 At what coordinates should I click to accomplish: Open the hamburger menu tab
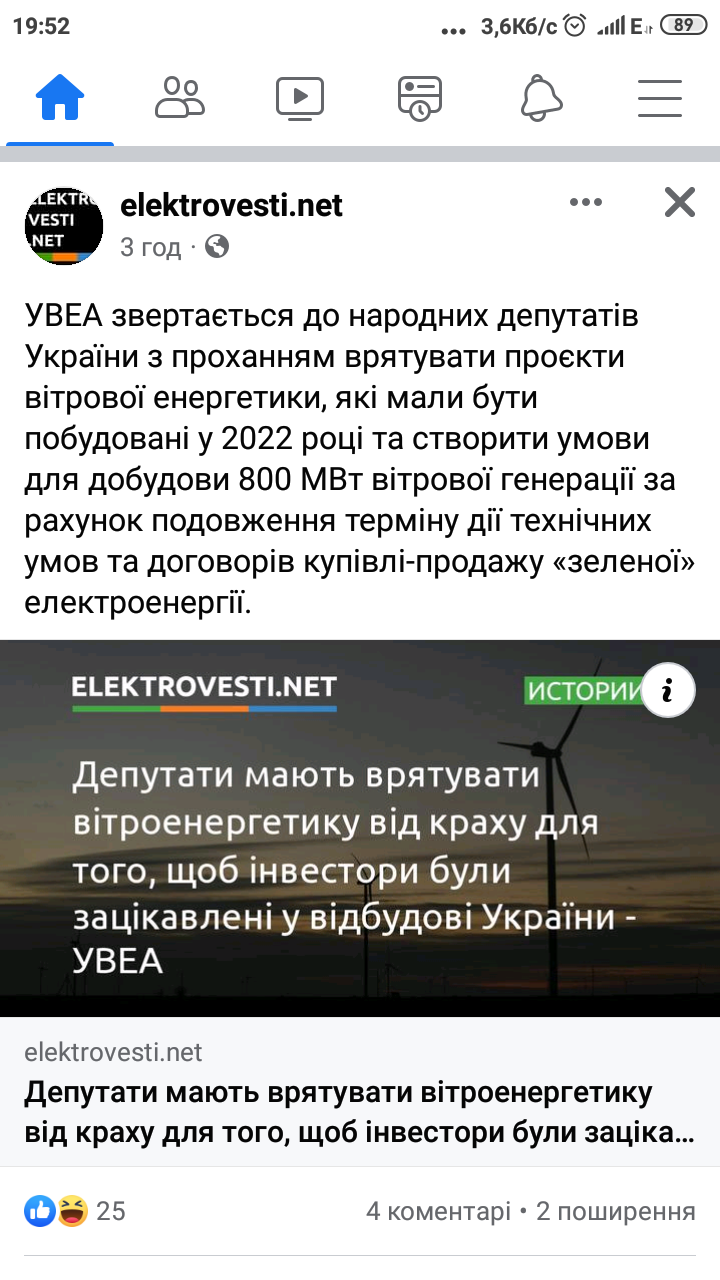pyautogui.click(x=660, y=98)
